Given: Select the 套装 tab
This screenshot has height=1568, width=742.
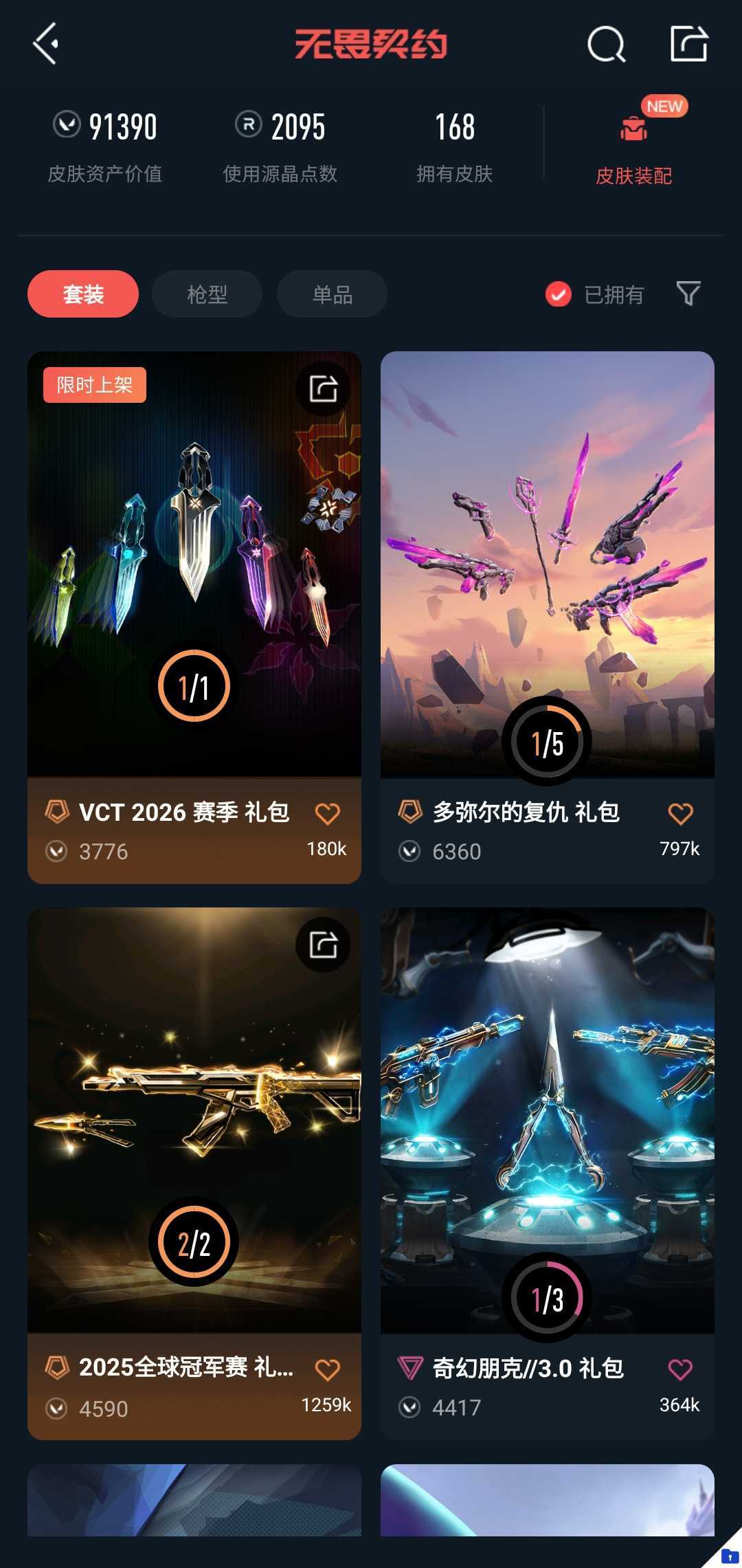Looking at the screenshot, I should 83,294.
